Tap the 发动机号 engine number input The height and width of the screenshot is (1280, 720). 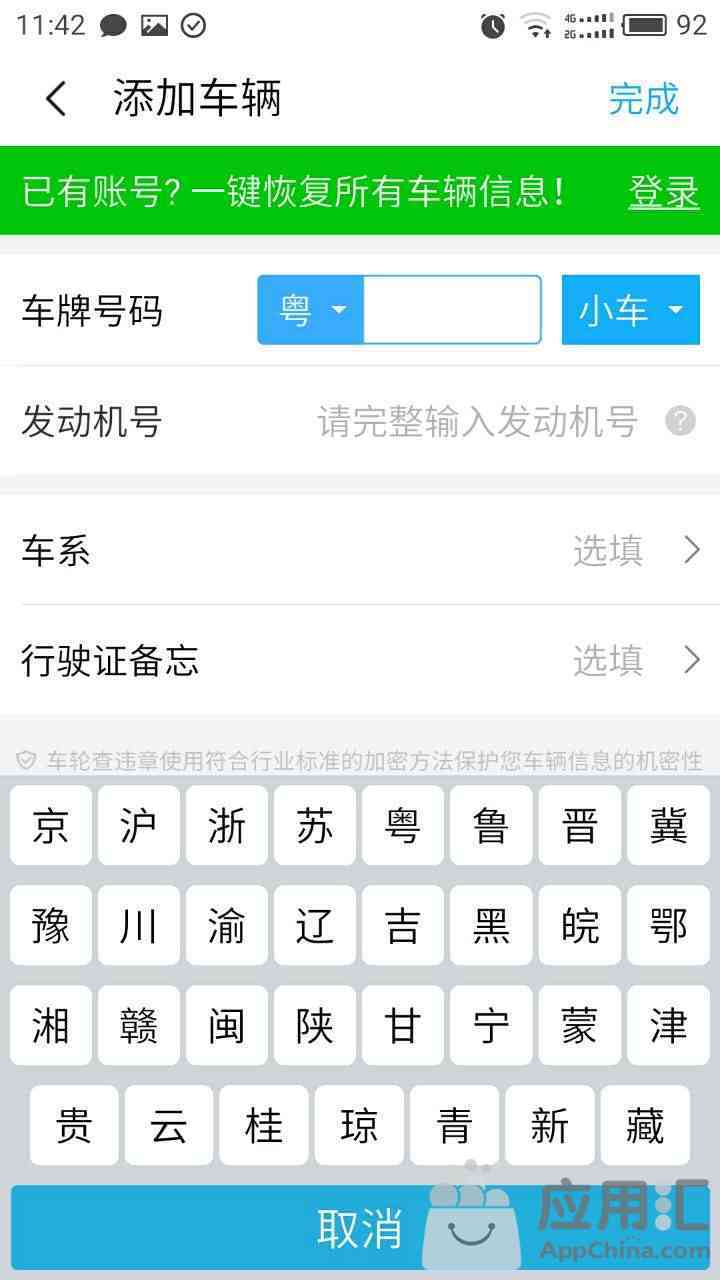(477, 421)
